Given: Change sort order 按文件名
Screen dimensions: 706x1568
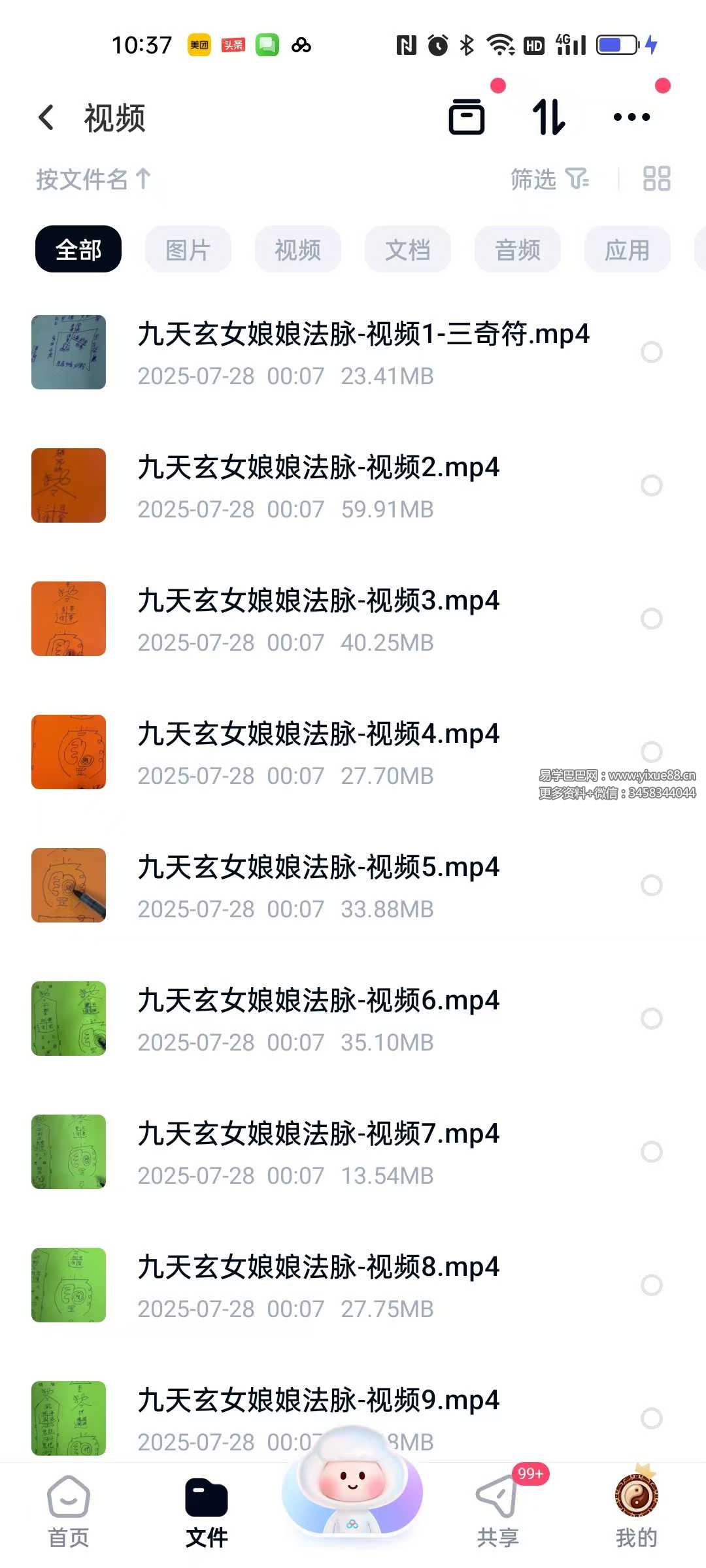Looking at the screenshot, I should coord(93,179).
